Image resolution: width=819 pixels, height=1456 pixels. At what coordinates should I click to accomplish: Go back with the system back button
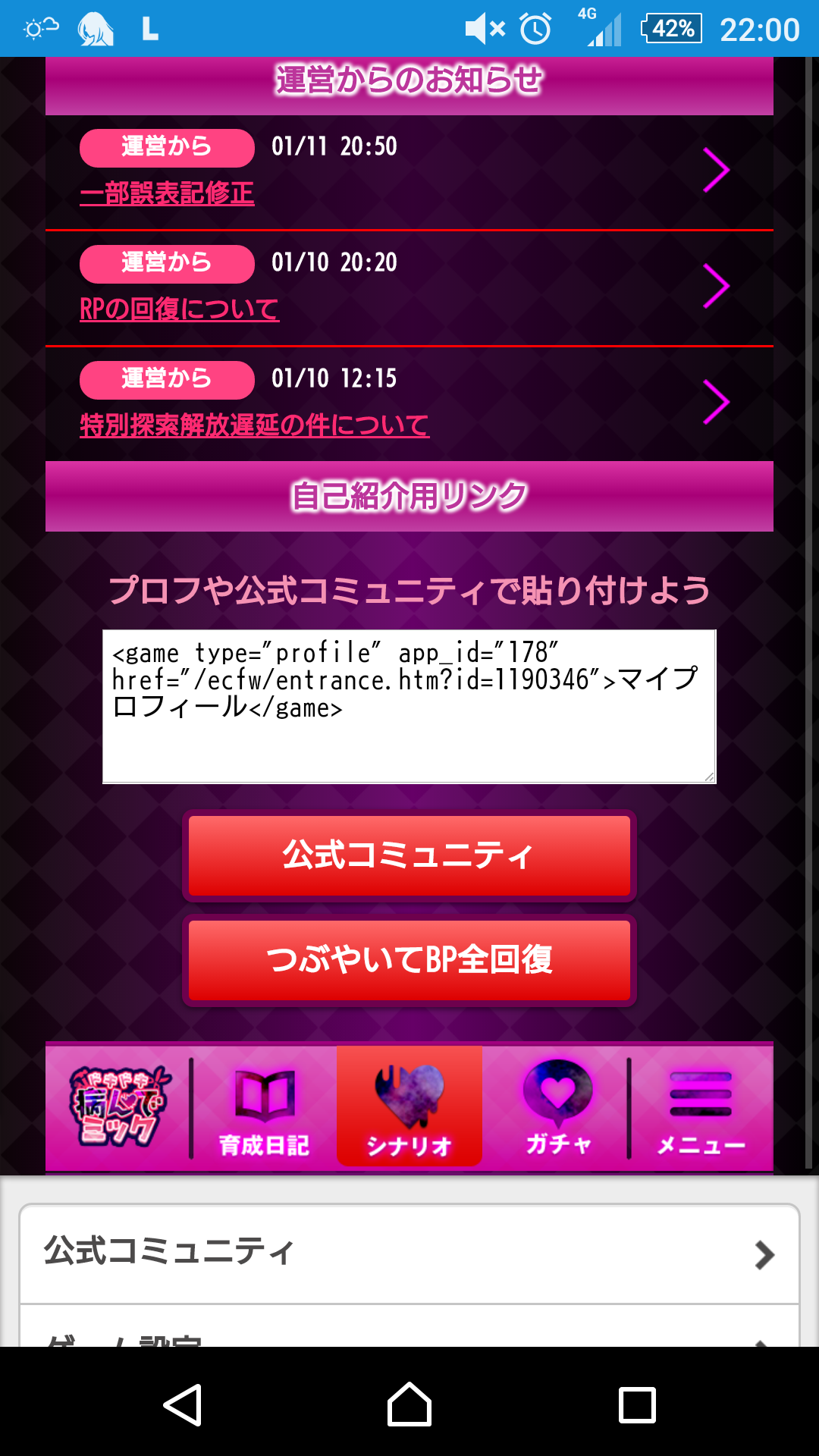coord(183,1404)
